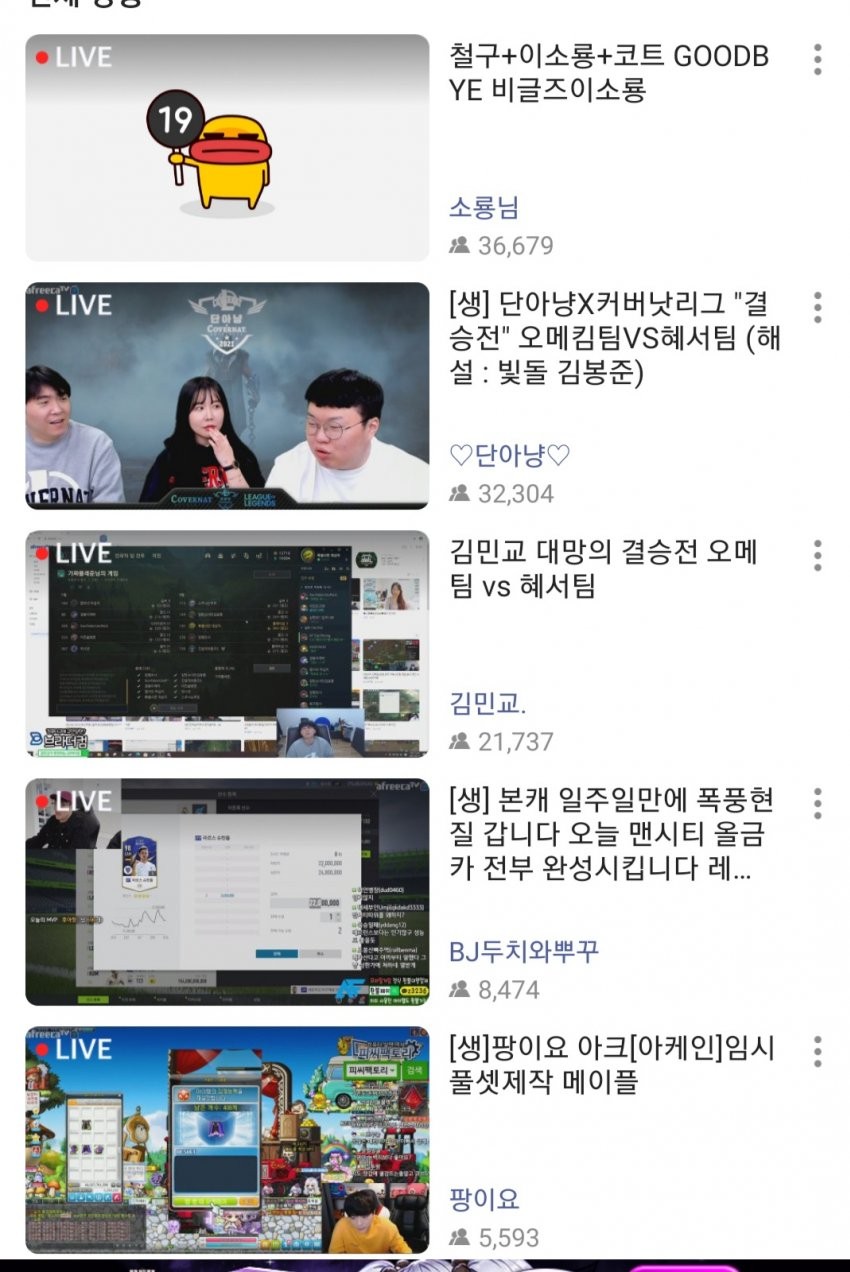Visit channel name 김민교.

(x=488, y=704)
